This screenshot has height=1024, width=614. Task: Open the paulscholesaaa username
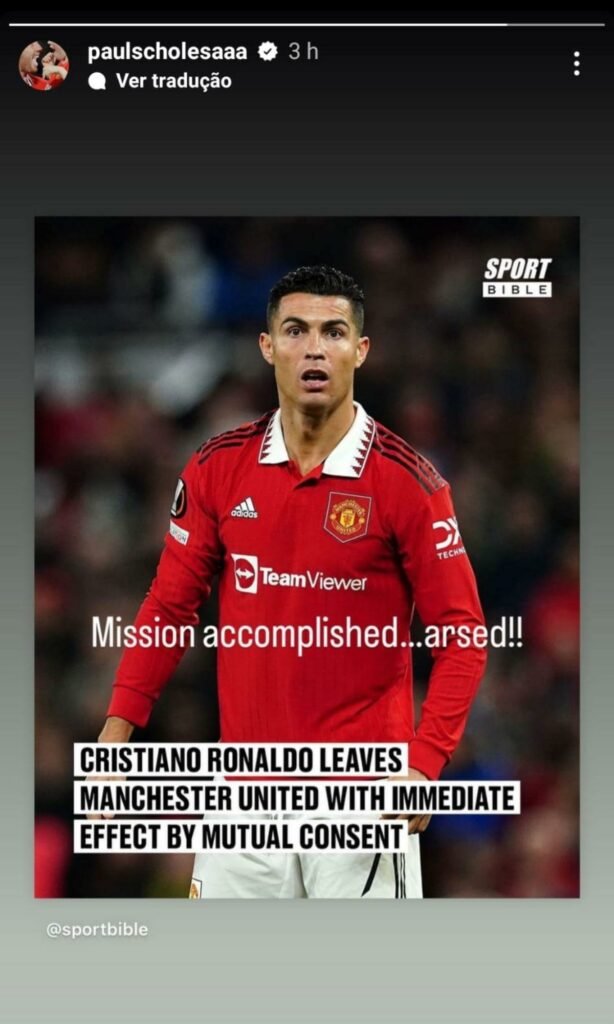click(x=167, y=52)
